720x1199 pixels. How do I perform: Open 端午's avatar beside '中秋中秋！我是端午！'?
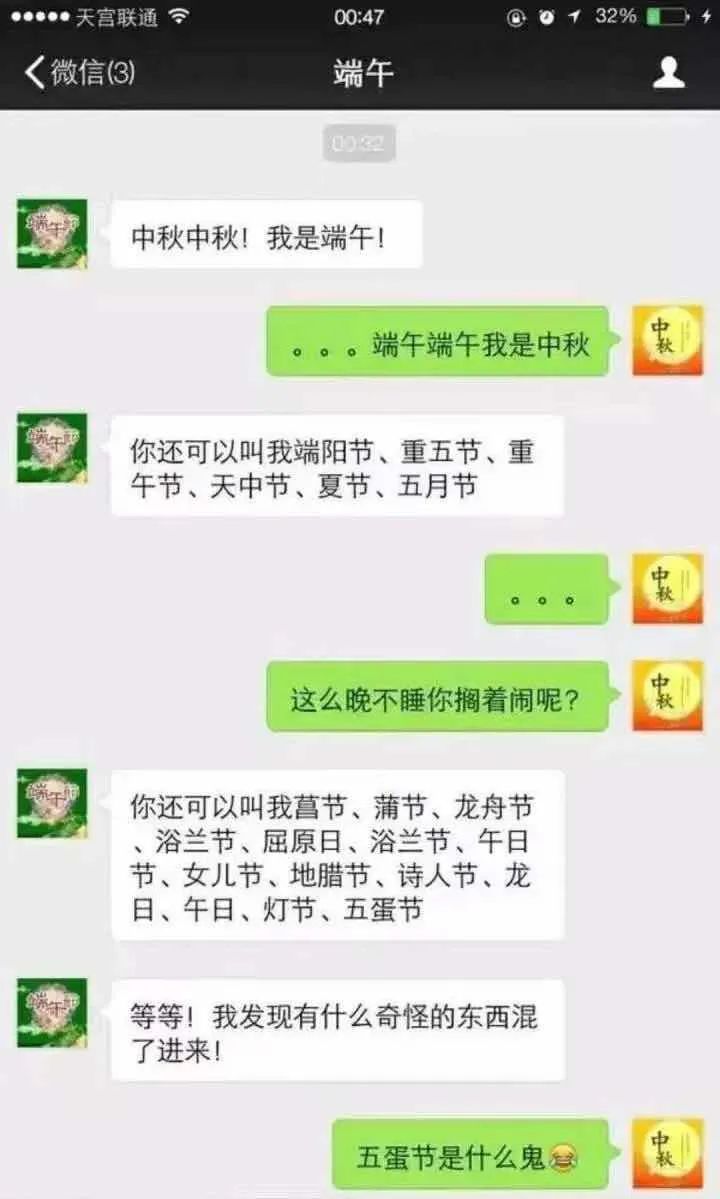coord(52,234)
